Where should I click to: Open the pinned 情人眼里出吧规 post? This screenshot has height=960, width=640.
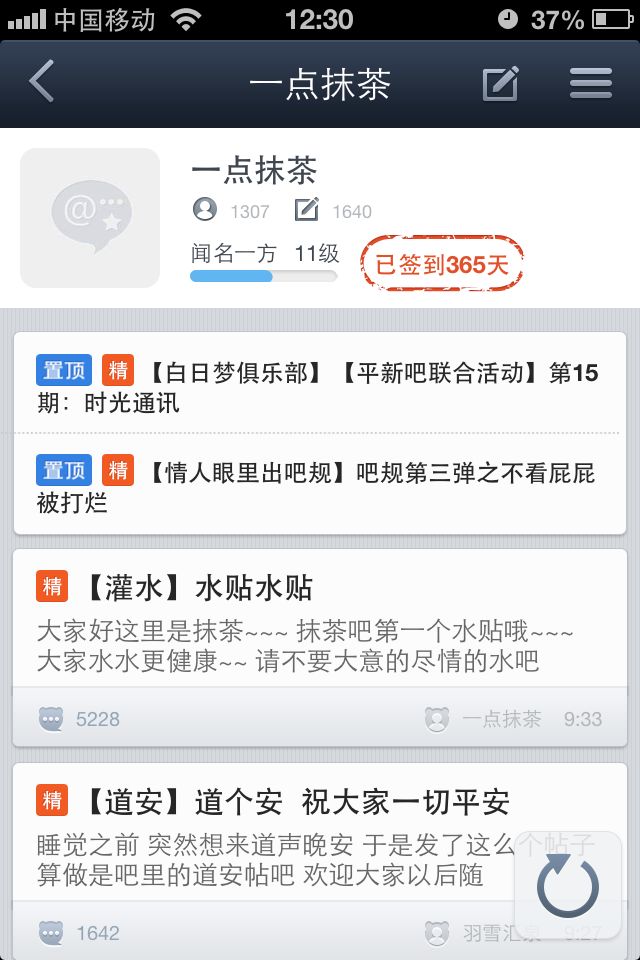pos(320,484)
